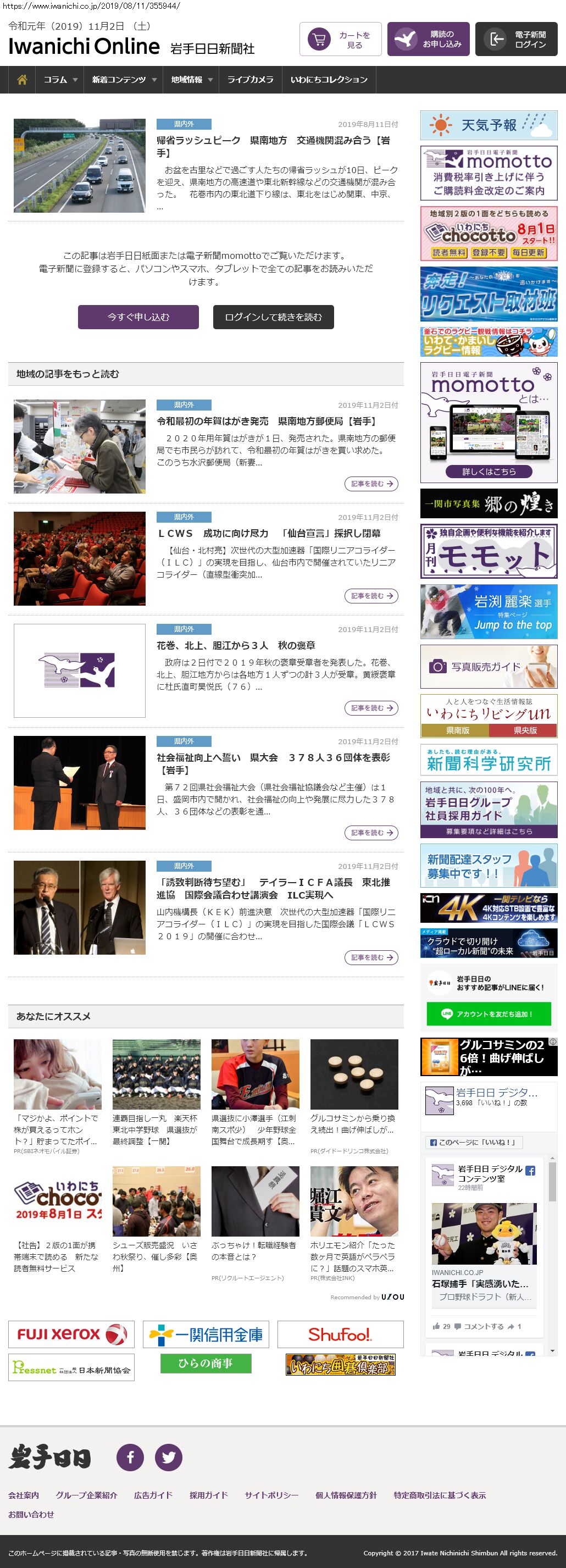Screen dimensions: 566x1568
Task: Tap 購読のお申し込み button
Action: pyautogui.click(x=428, y=40)
